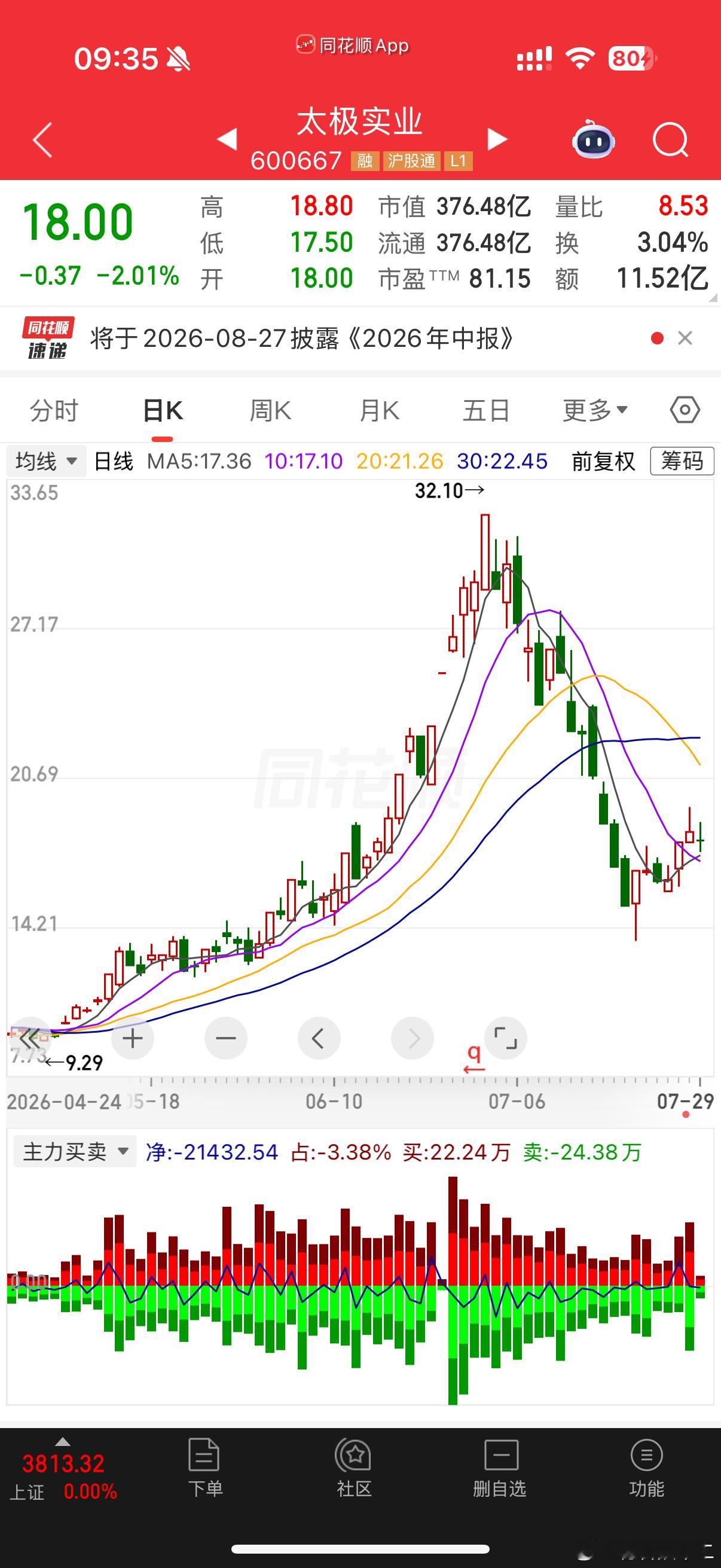
Task: Change the 前复权 price adjustment mode
Action: coord(603,461)
